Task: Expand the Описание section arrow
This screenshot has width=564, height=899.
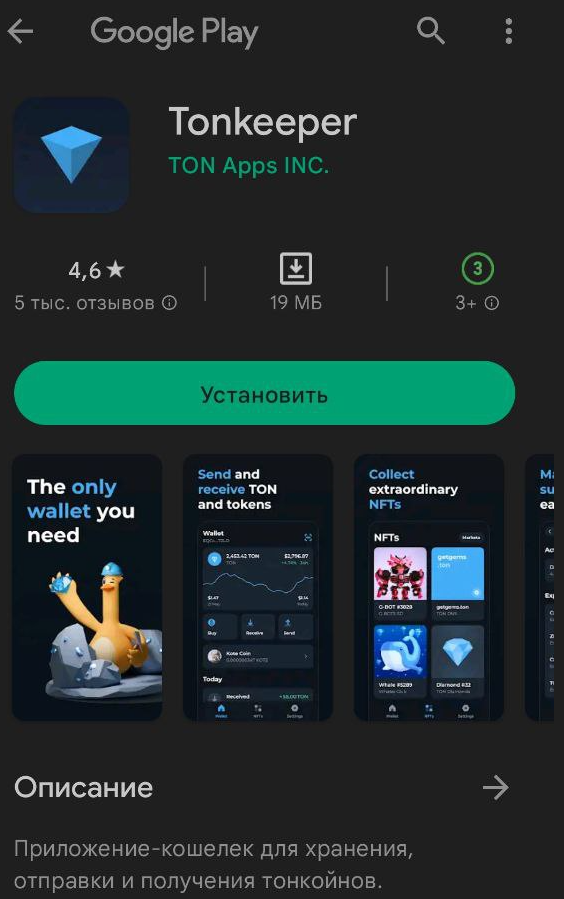Action: coord(495,788)
